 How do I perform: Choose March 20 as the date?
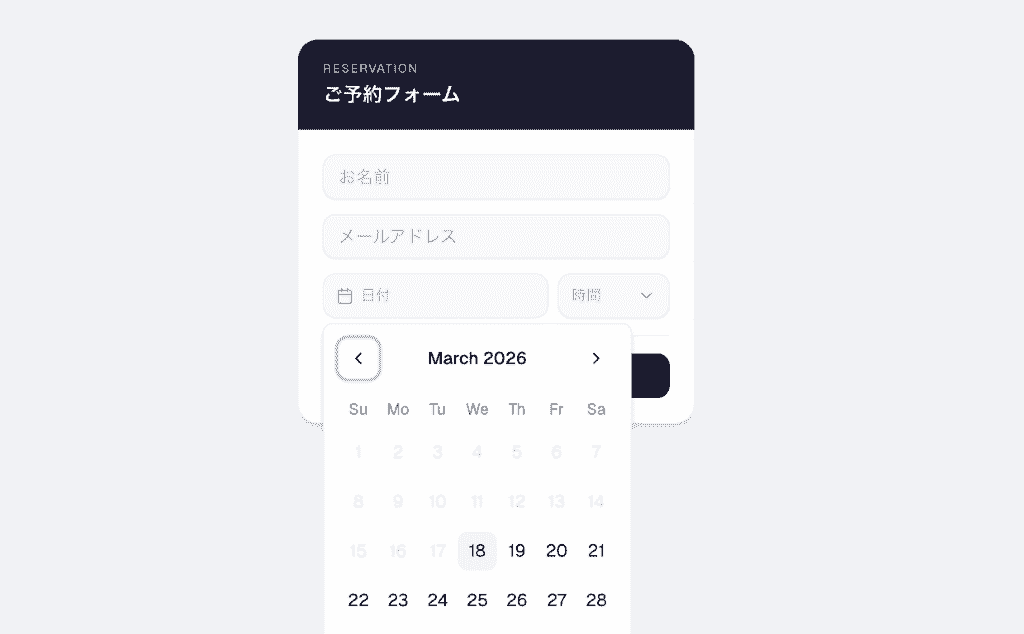click(556, 551)
